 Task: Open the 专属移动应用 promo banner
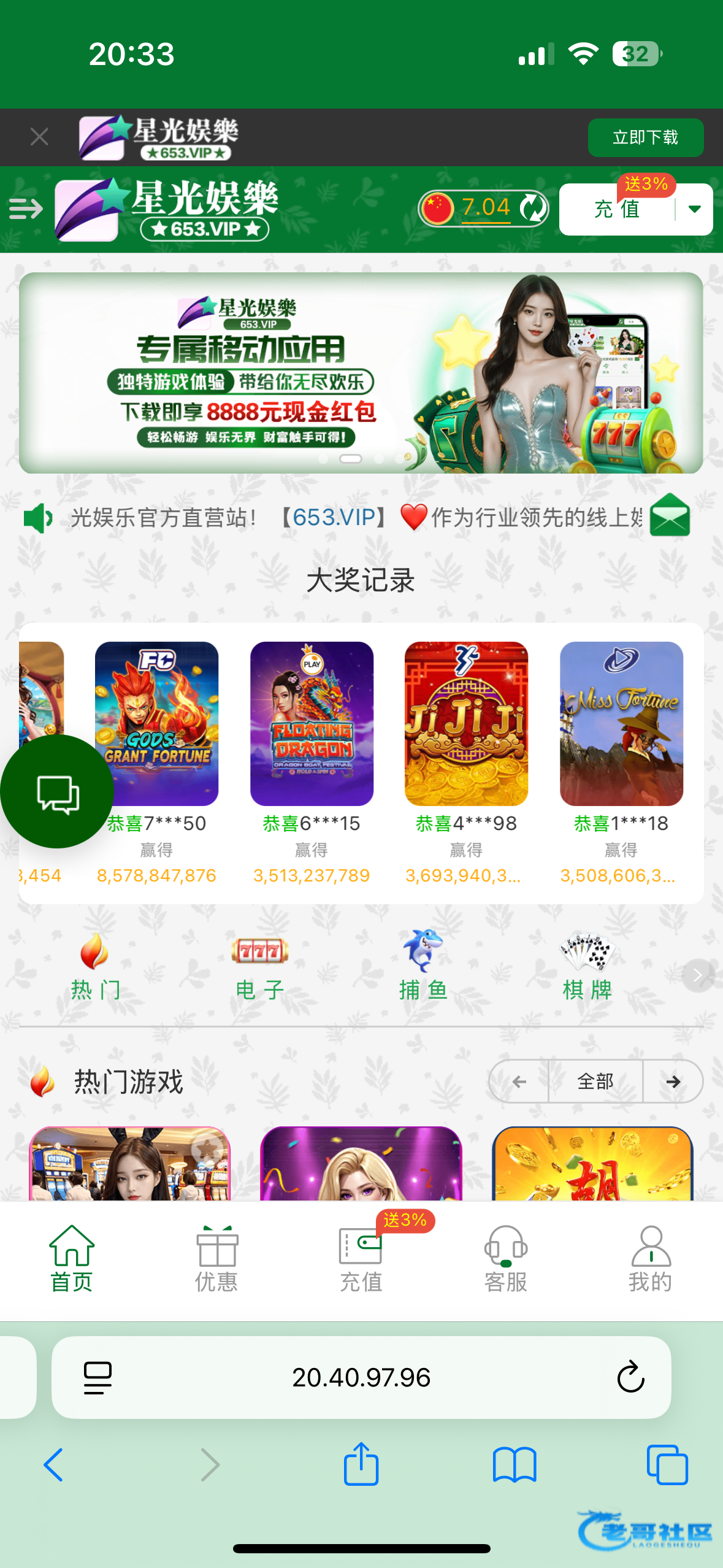point(361,373)
